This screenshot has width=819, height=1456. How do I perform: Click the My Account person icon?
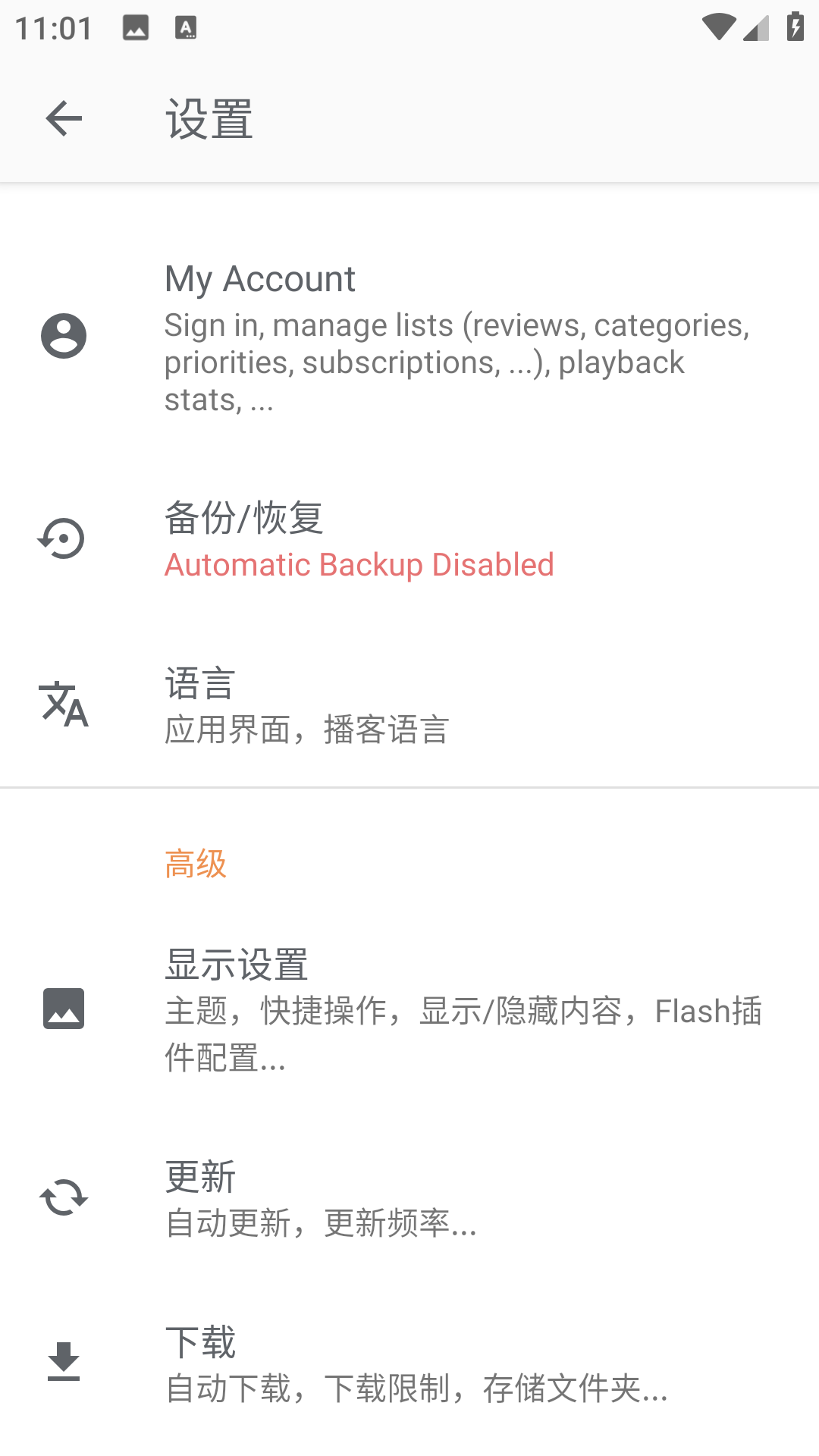click(x=63, y=336)
